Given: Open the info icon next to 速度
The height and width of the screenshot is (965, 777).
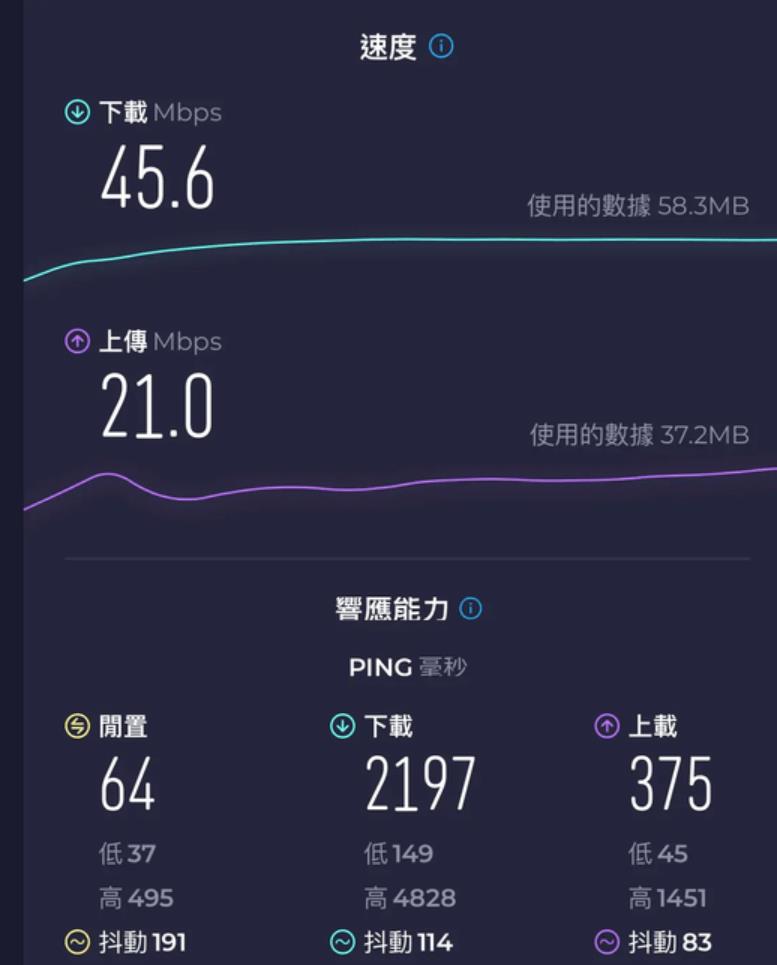Looking at the screenshot, I should [x=441, y=47].
